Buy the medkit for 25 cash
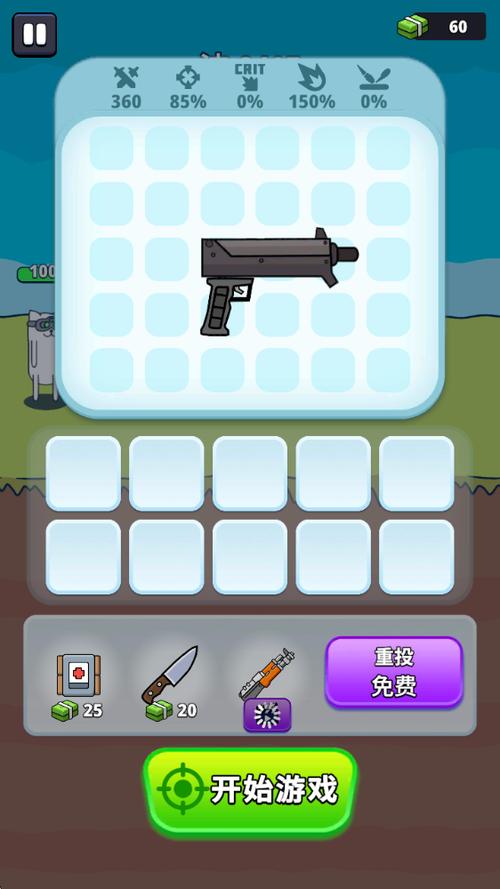 [78, 687]
